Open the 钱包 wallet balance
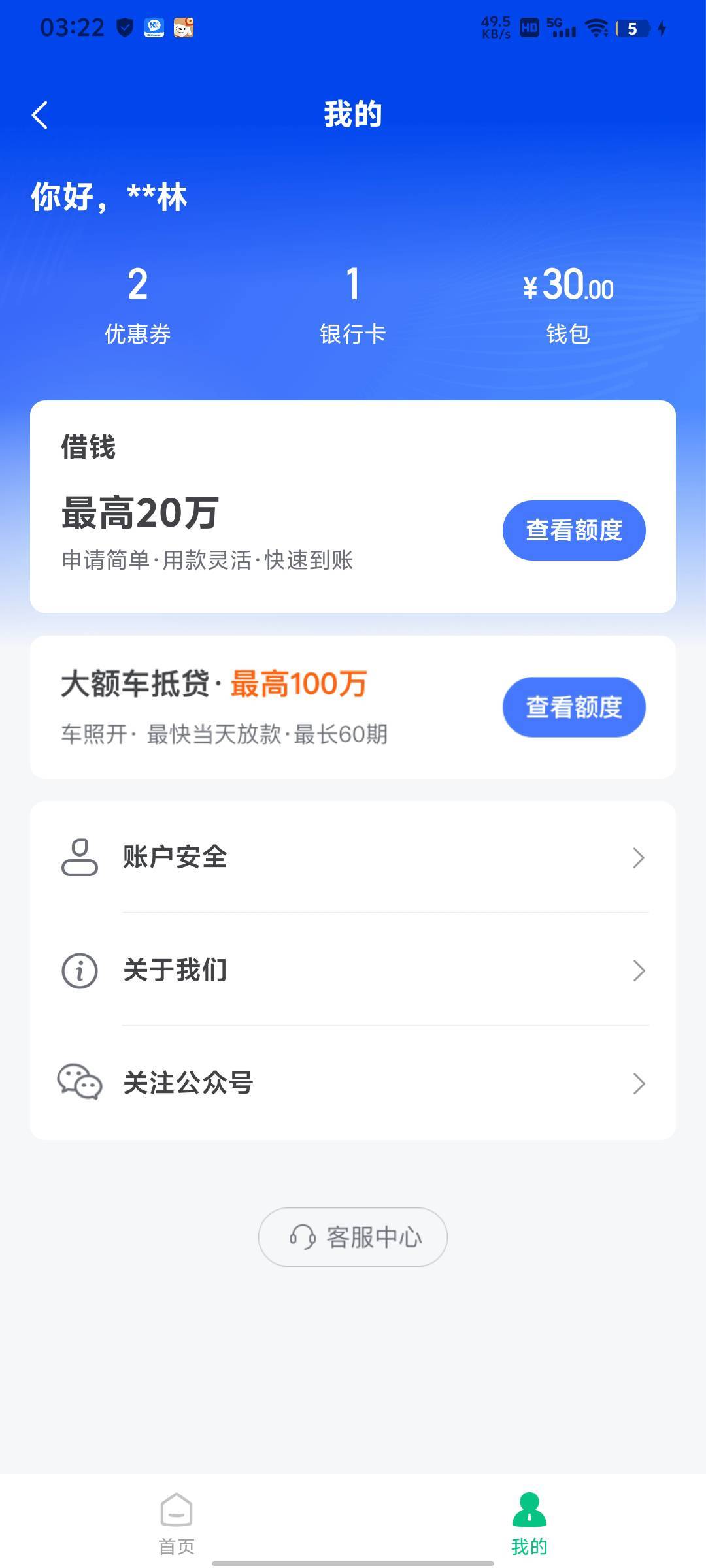 [x=568, y=305]
